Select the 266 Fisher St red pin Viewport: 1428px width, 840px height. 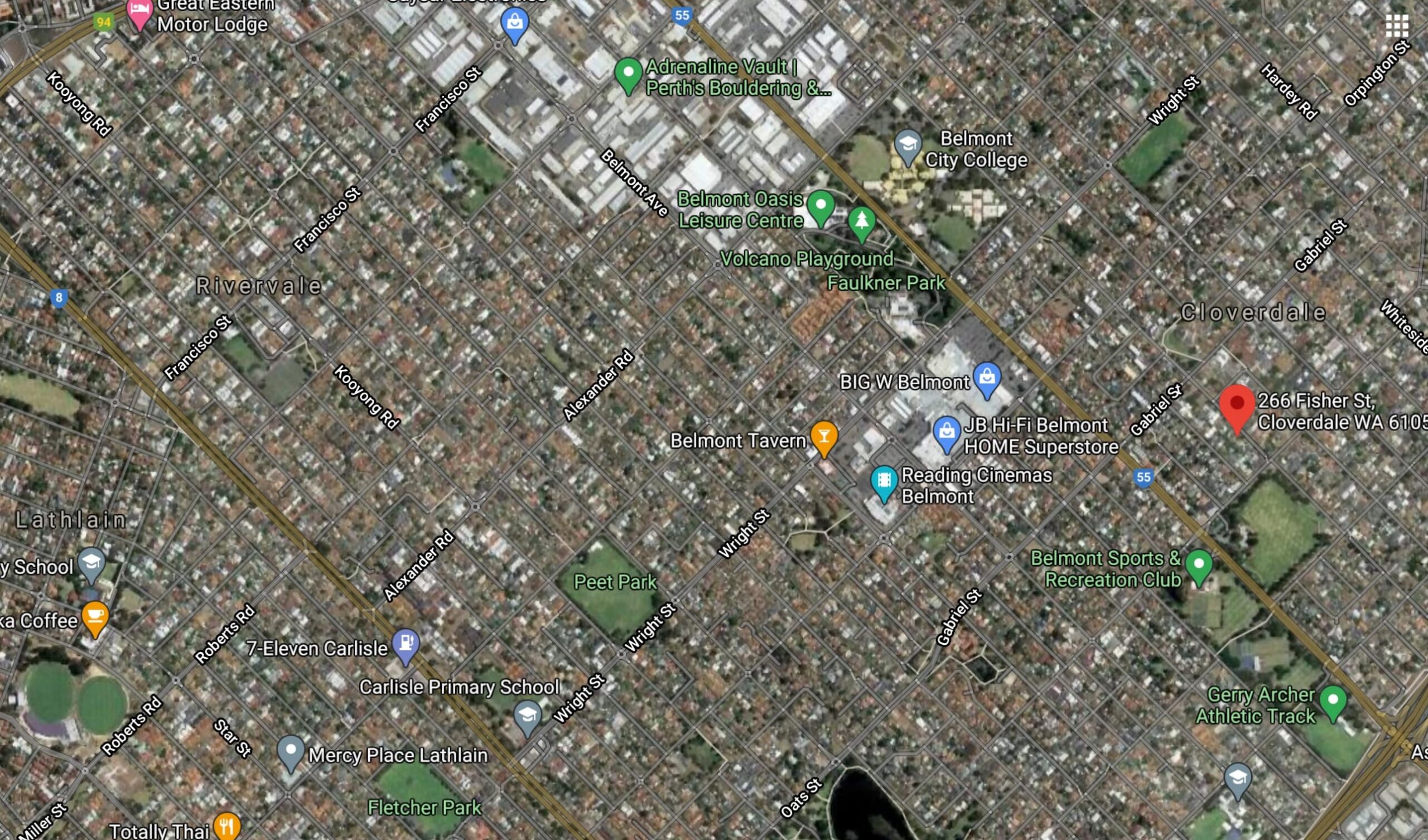[x=1237, y=405]
